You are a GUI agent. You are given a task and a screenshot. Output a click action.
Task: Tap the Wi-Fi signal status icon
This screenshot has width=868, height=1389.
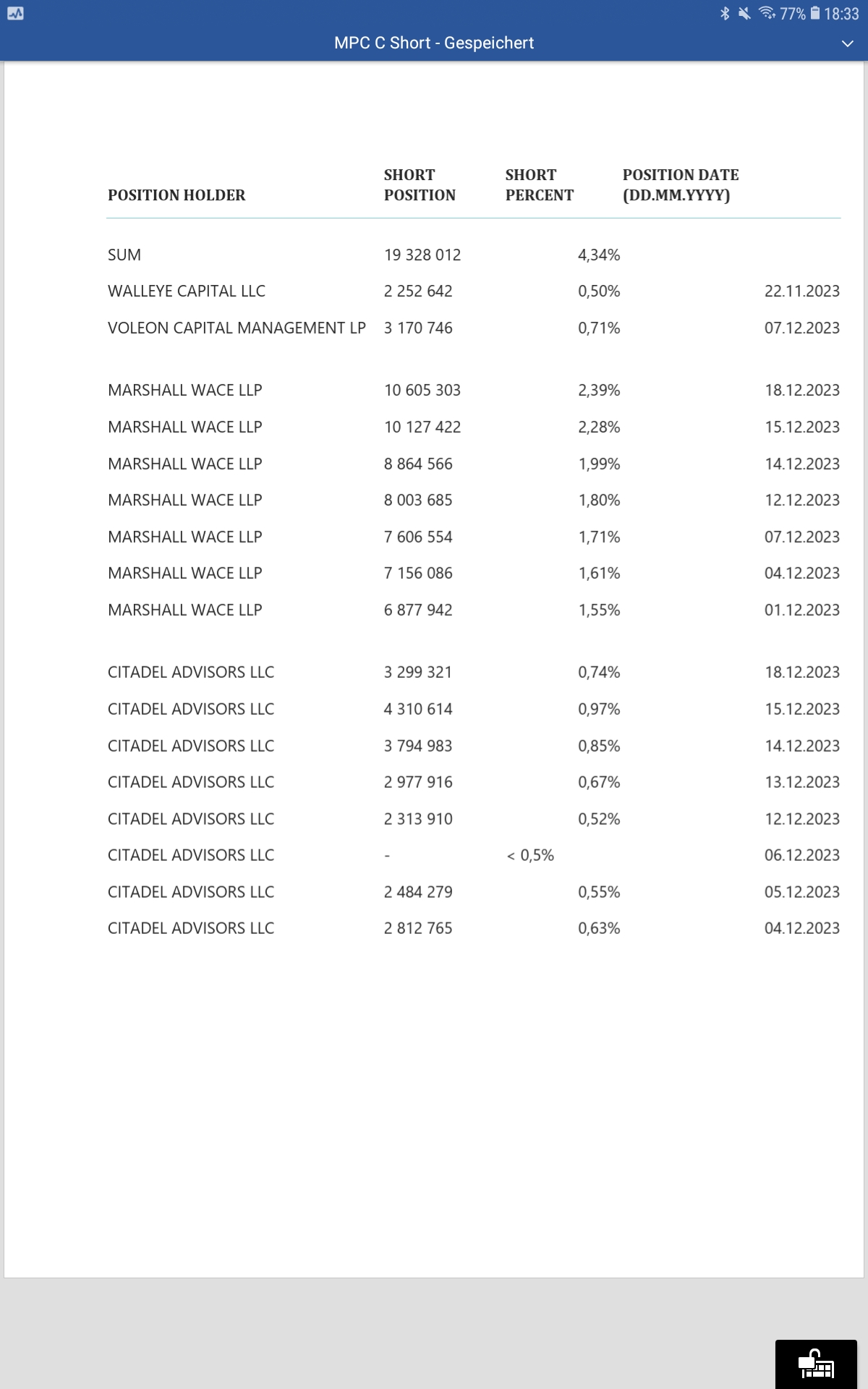pyautogui.click(x=768, y=12)
